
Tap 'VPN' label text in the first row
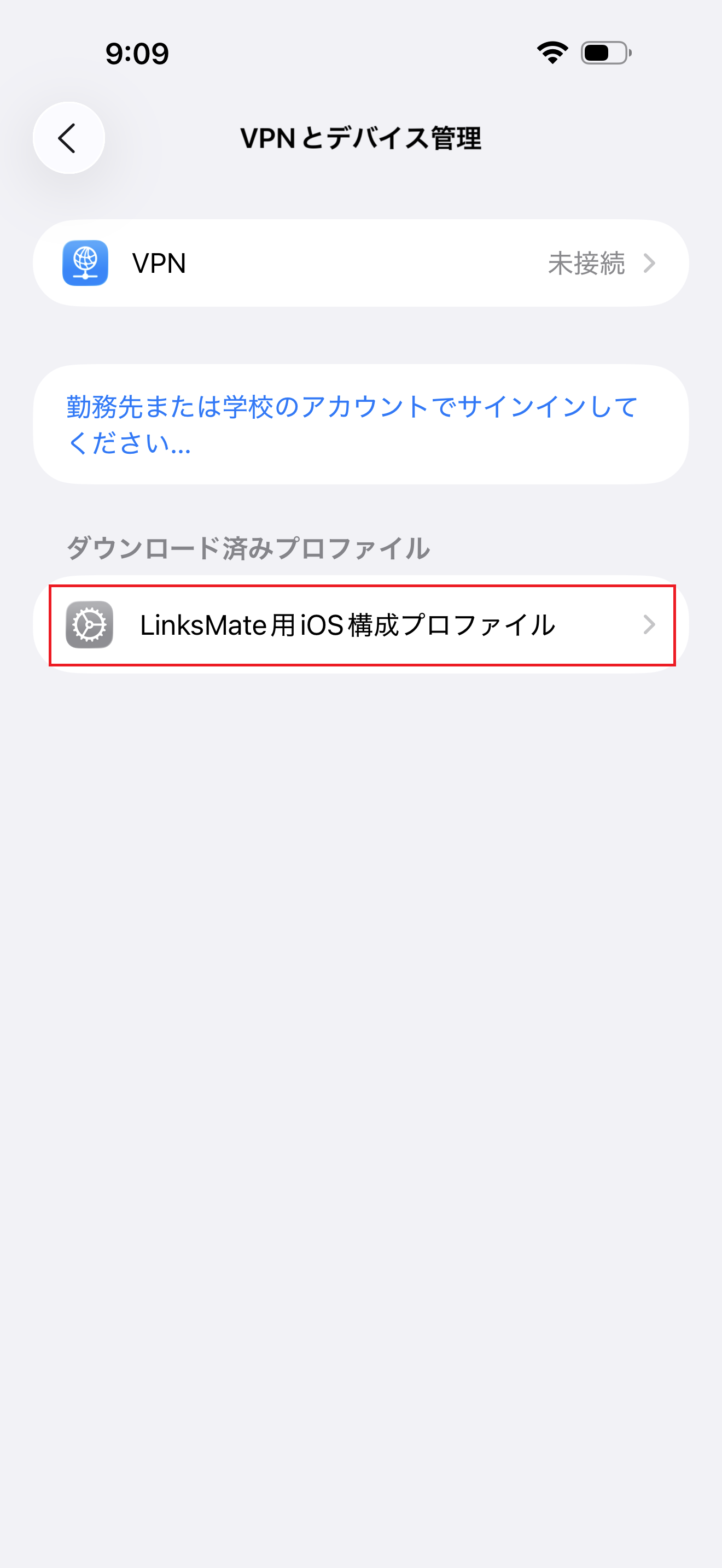pyautogui.click(x=159, y=263)
